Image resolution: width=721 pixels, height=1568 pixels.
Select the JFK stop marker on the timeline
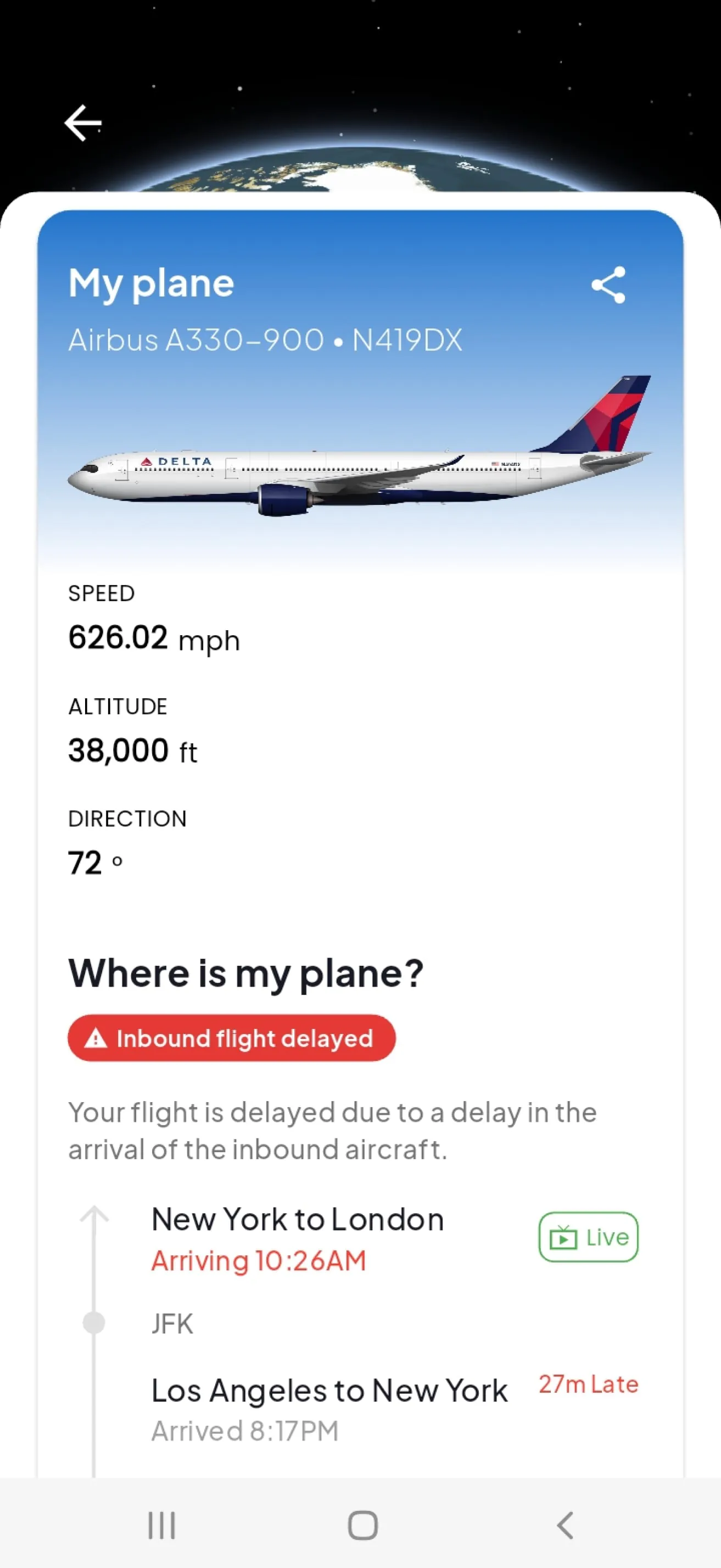click(x=94, y=1320)
